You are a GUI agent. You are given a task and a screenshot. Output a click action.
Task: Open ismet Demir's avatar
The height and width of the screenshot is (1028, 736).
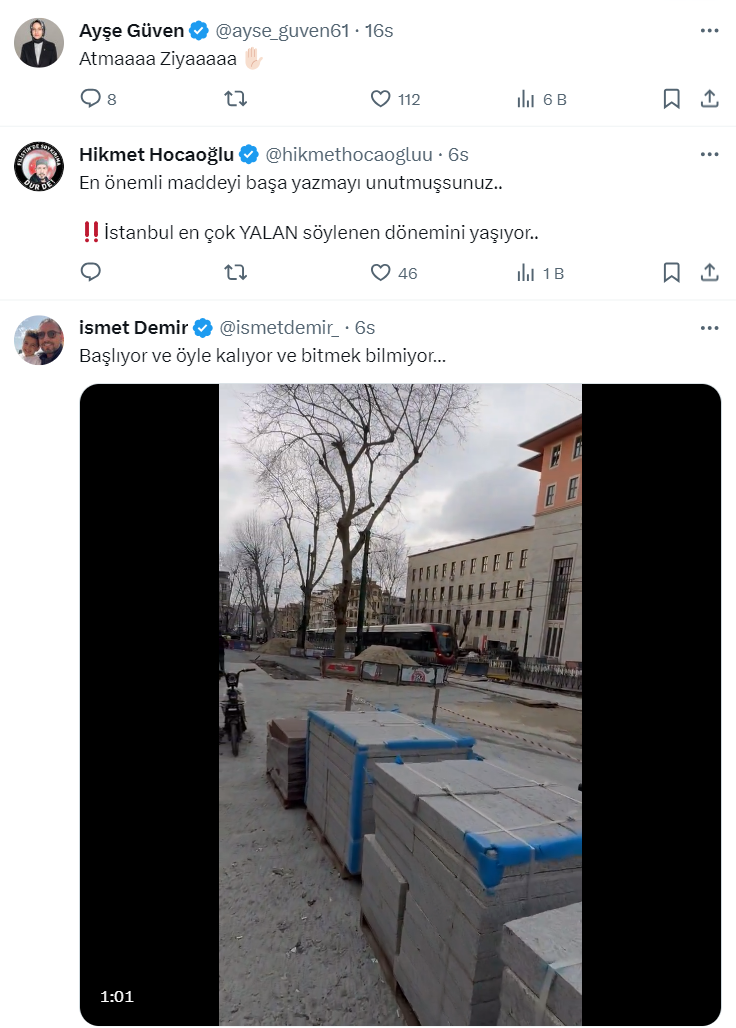click(39, 341)
